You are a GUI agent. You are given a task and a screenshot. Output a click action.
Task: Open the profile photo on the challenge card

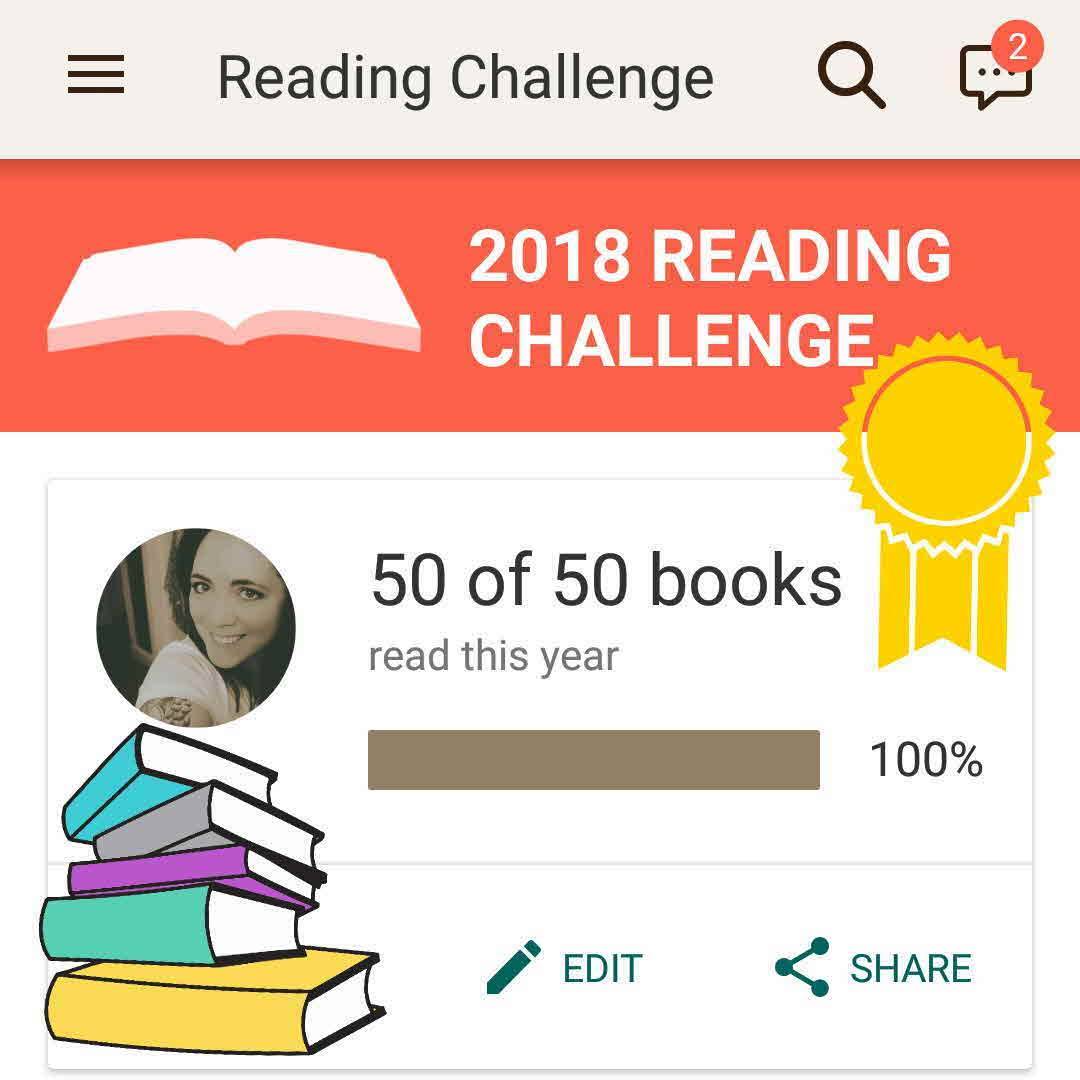pyautogui.click(x=196, y=628)
